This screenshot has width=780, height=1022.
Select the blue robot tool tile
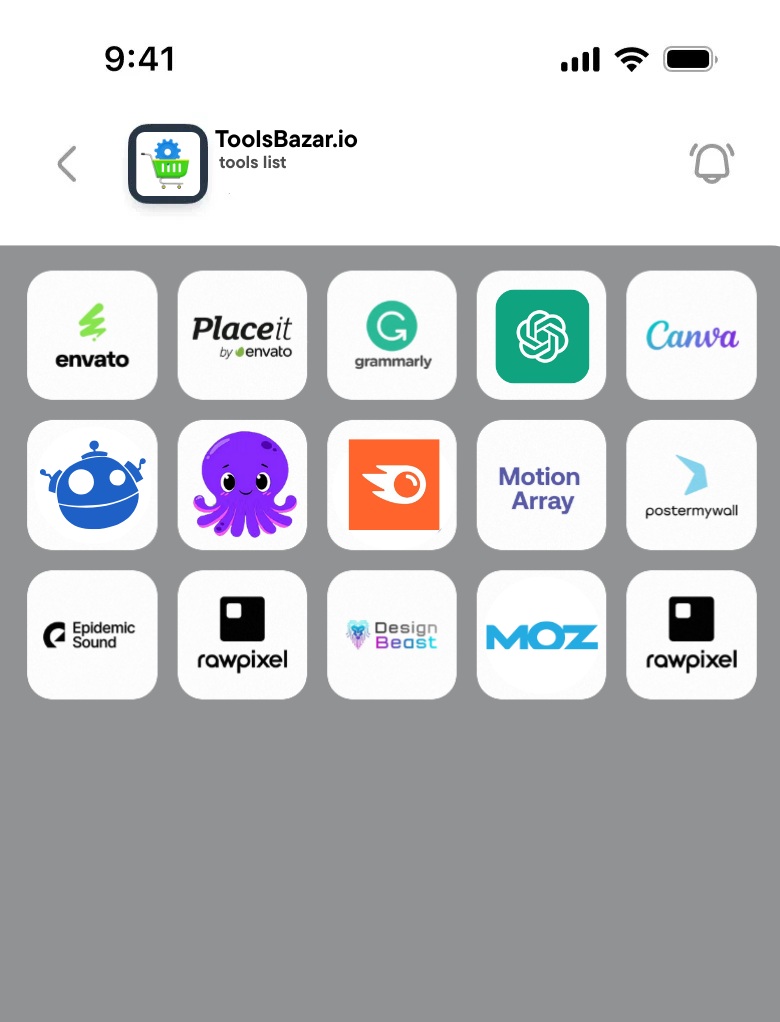click(x=92, y=485)
